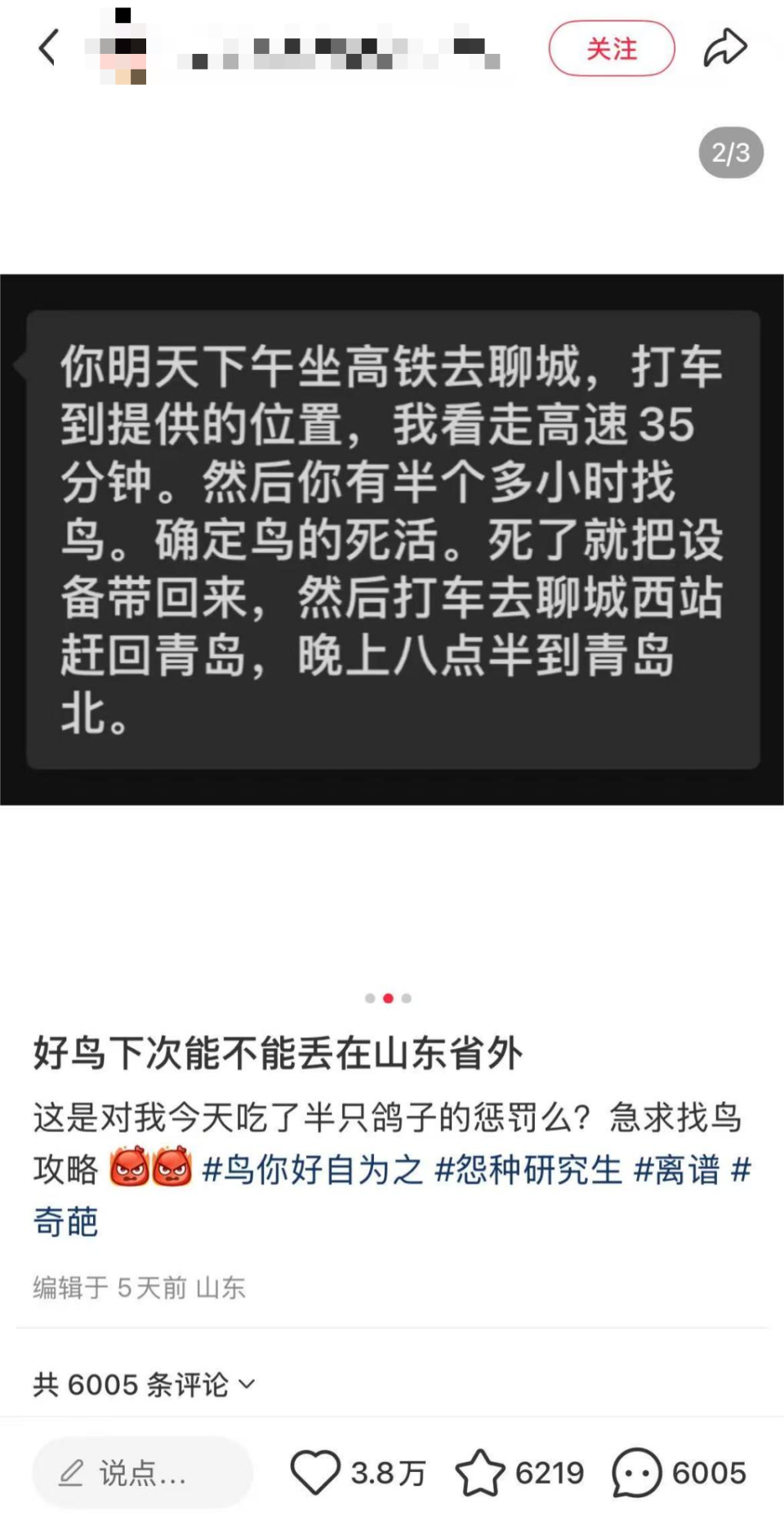Viewport: 784px width, 1539px height.
Task: Open hashtag #怨种研究生
Action: (x=528, y=1170)
